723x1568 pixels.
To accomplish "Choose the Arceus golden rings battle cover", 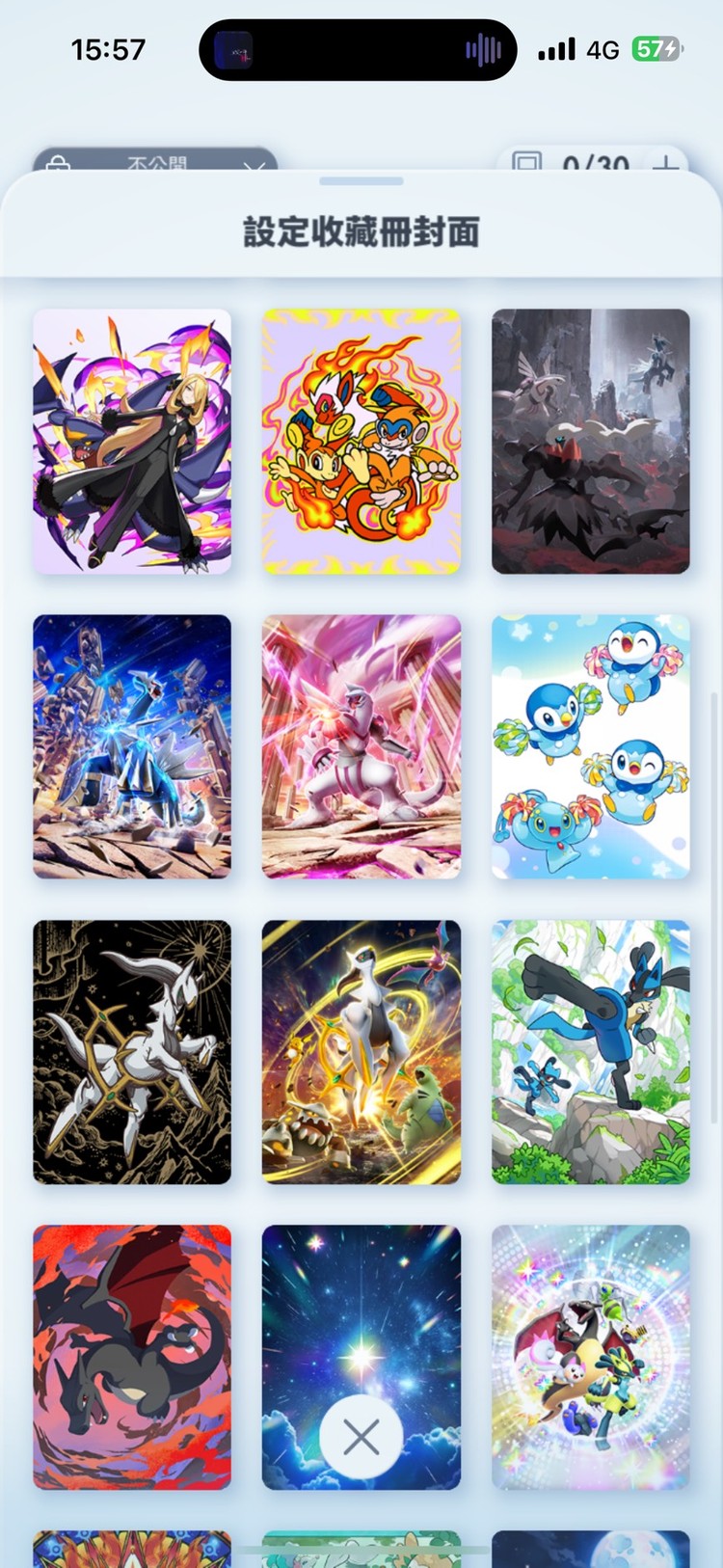I will click(x=361, y=1052).
